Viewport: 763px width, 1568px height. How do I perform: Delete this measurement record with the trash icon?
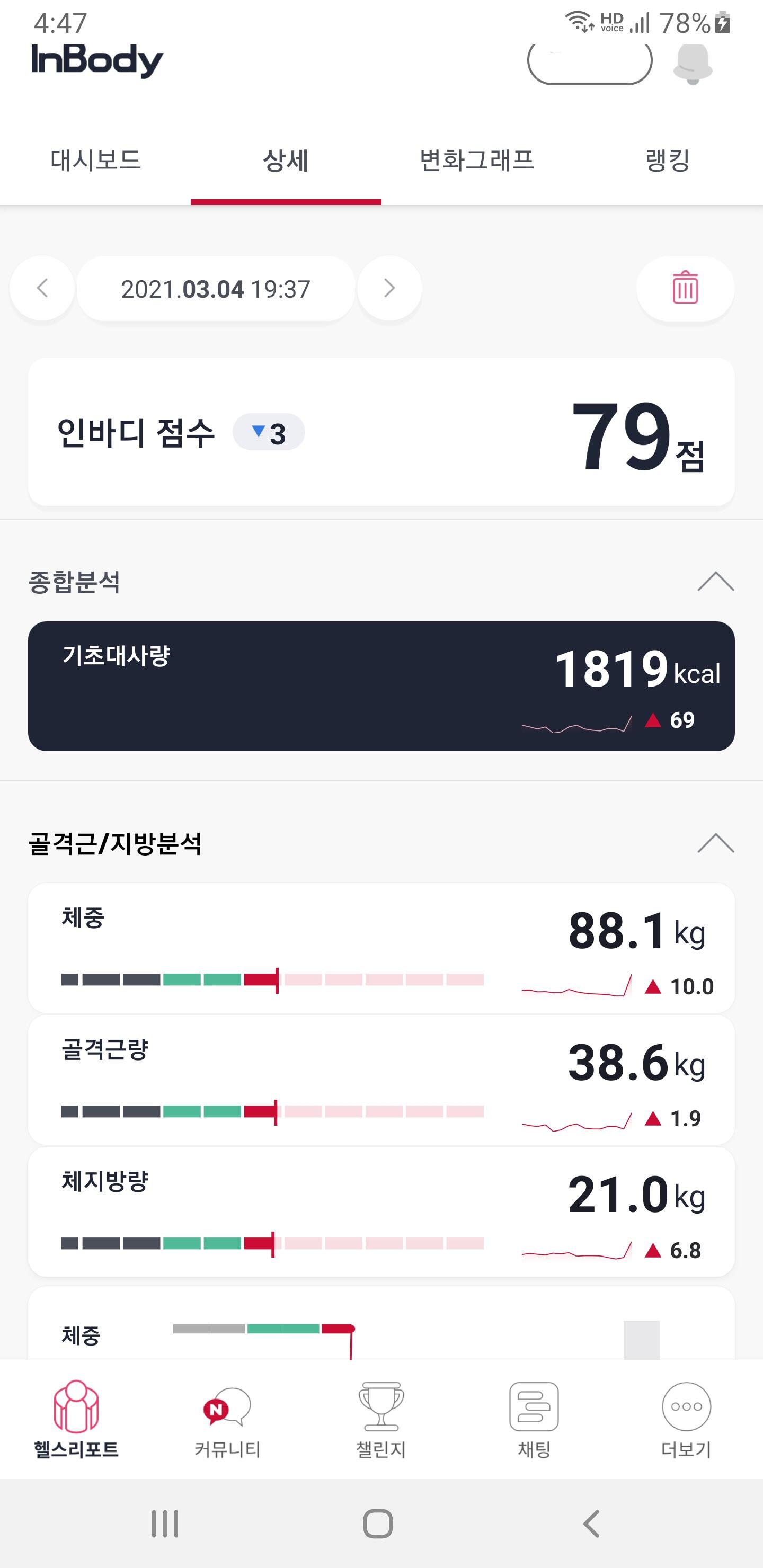pyautogui.click(x=685, y=288)
